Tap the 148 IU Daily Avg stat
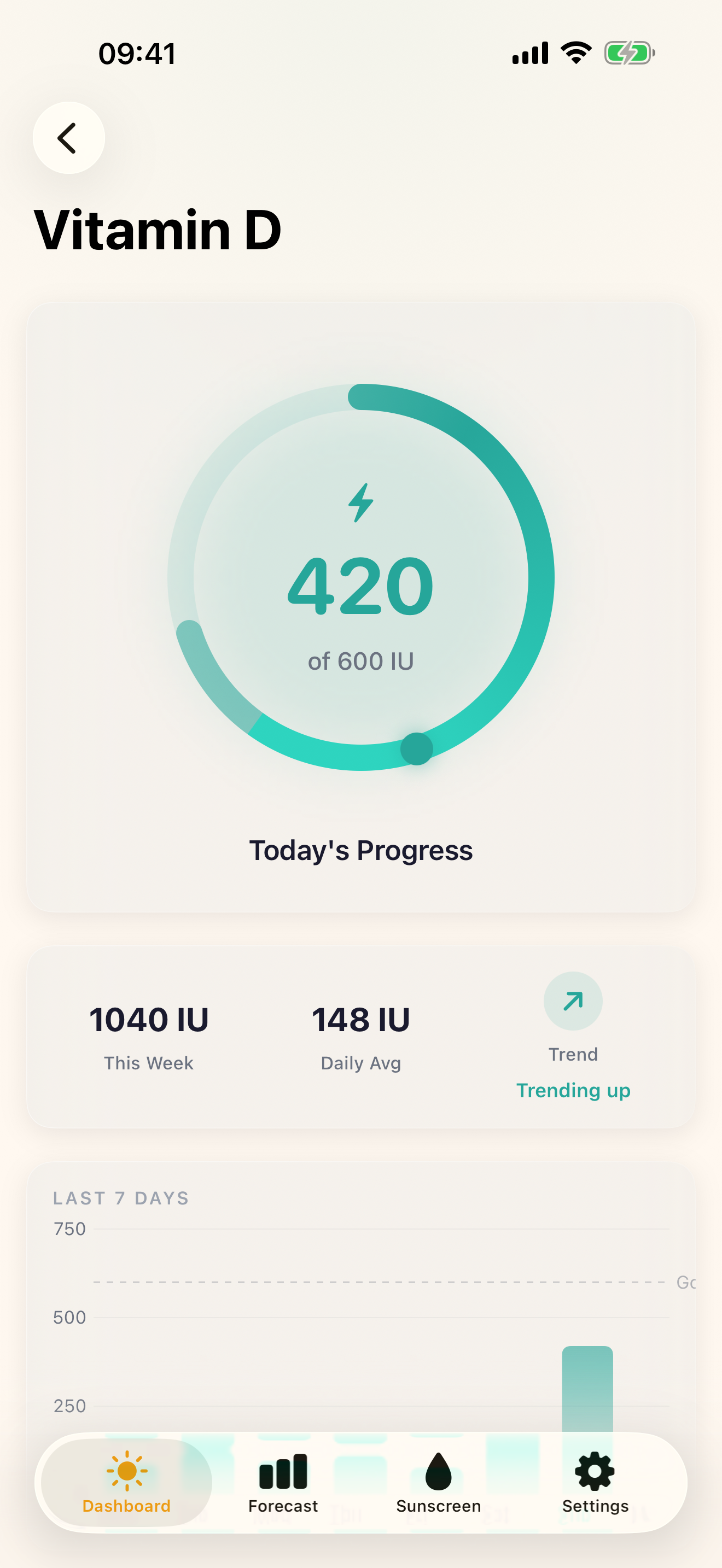 360,1020
